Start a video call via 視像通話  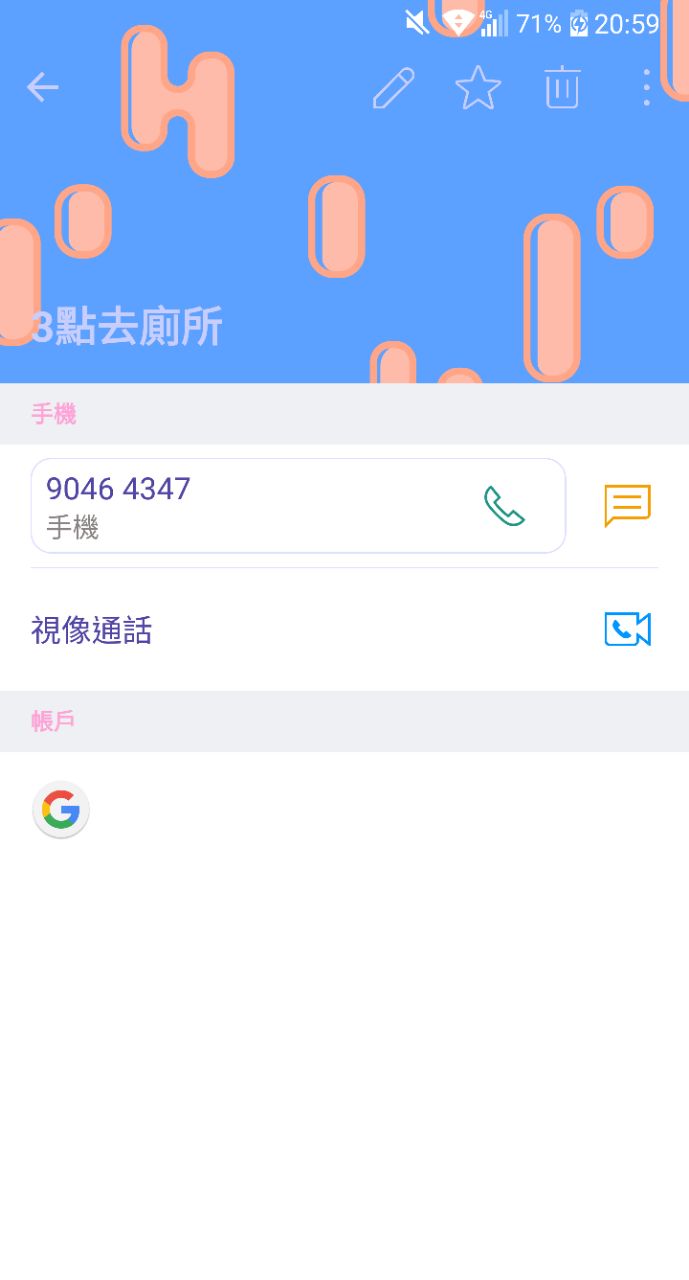627,630
